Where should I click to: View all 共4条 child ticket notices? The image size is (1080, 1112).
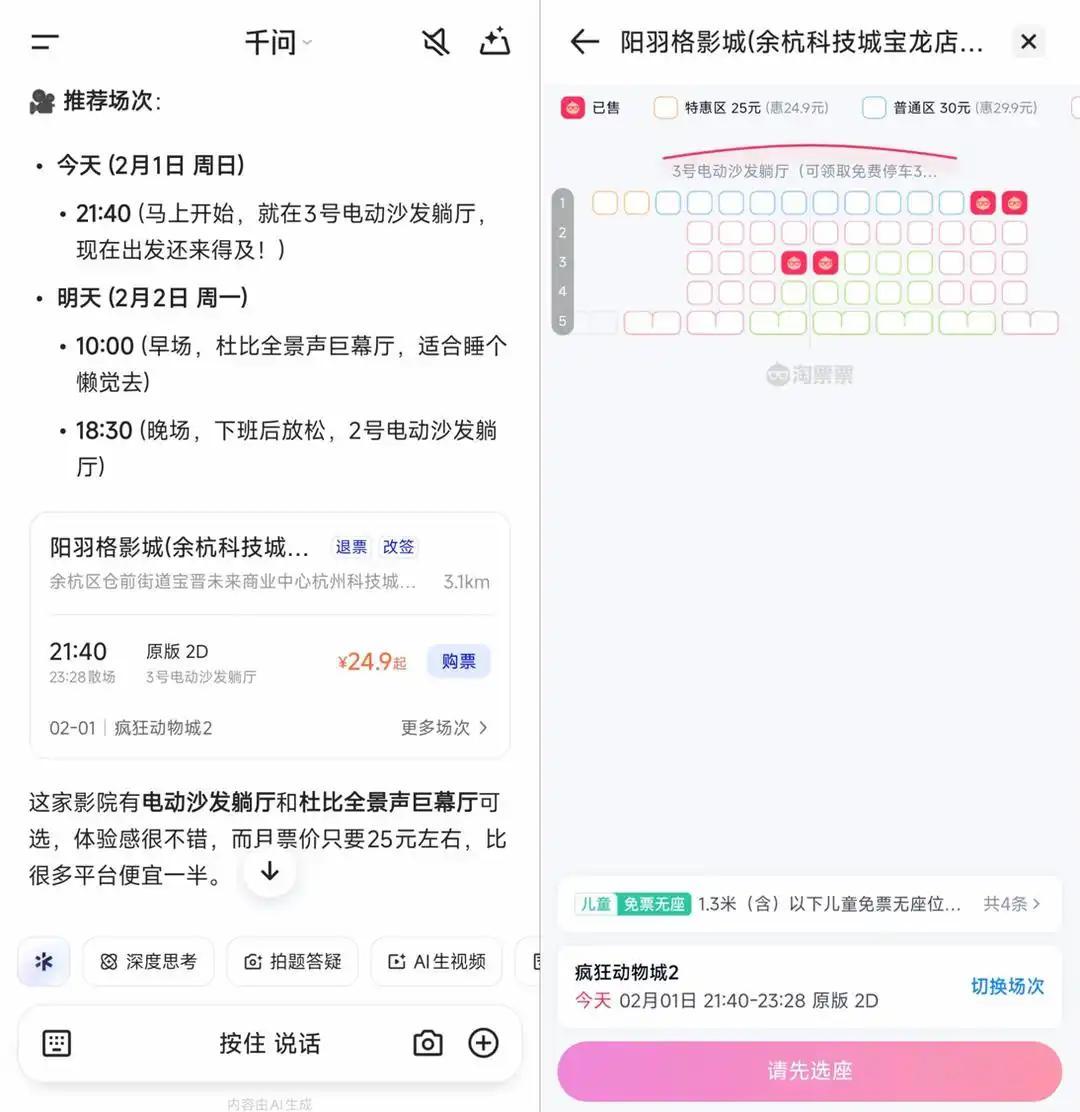[1011, 904]
